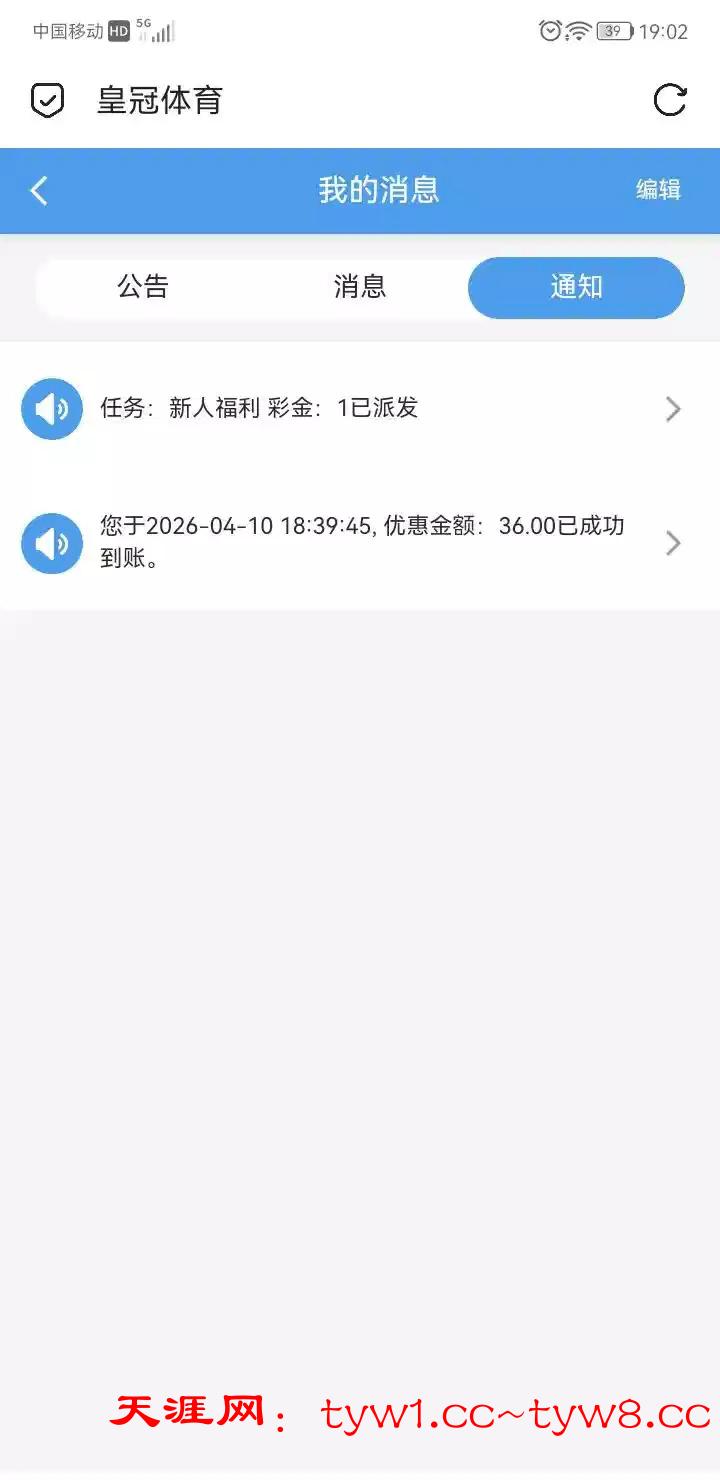Switch to the 公告 tab
Screen dimensions: 720x1480
click(143, 287)
